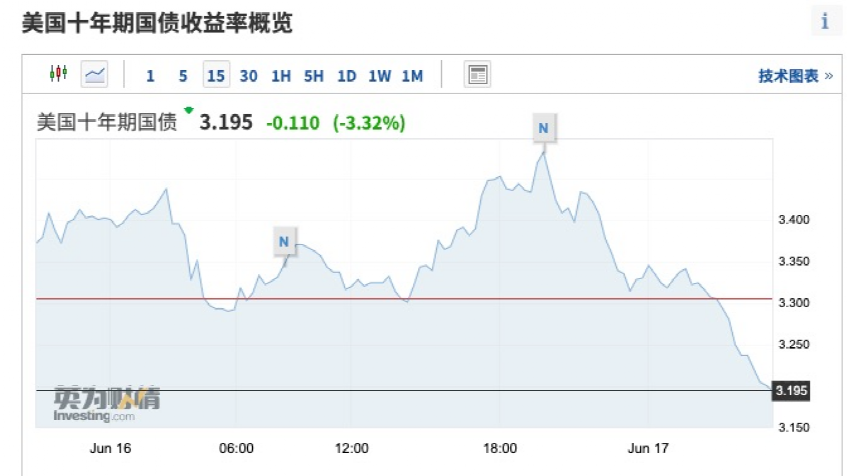Select the 5 minute interval

tap(183, 75)
